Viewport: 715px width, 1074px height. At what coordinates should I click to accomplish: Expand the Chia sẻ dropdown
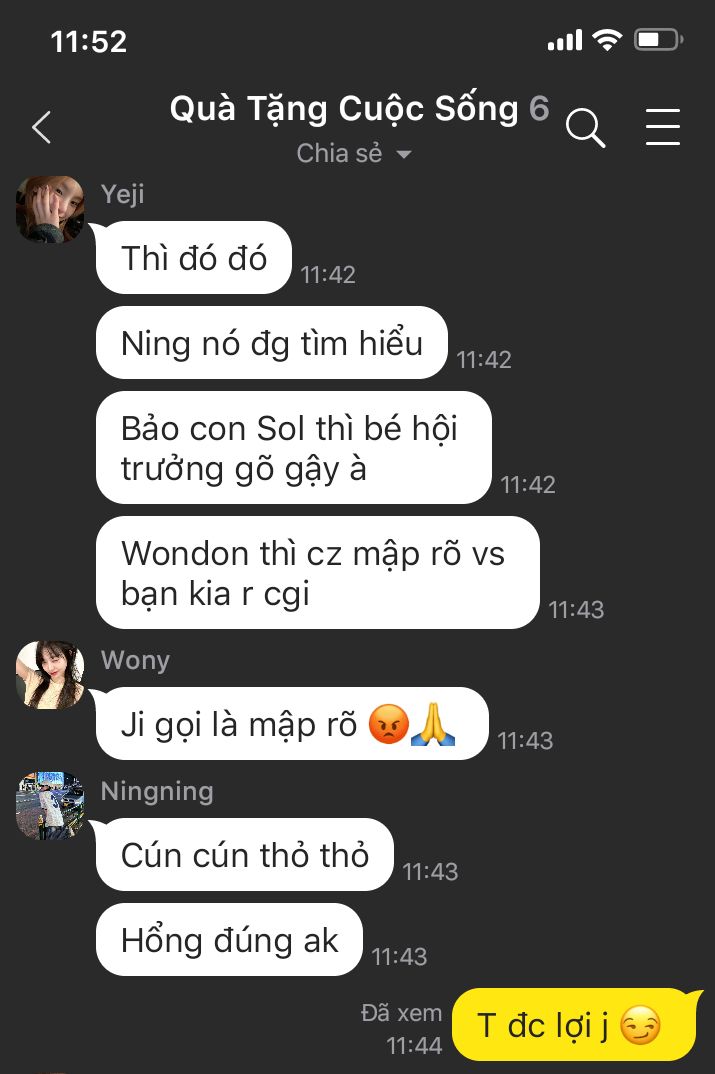click(x=354, y=154)
